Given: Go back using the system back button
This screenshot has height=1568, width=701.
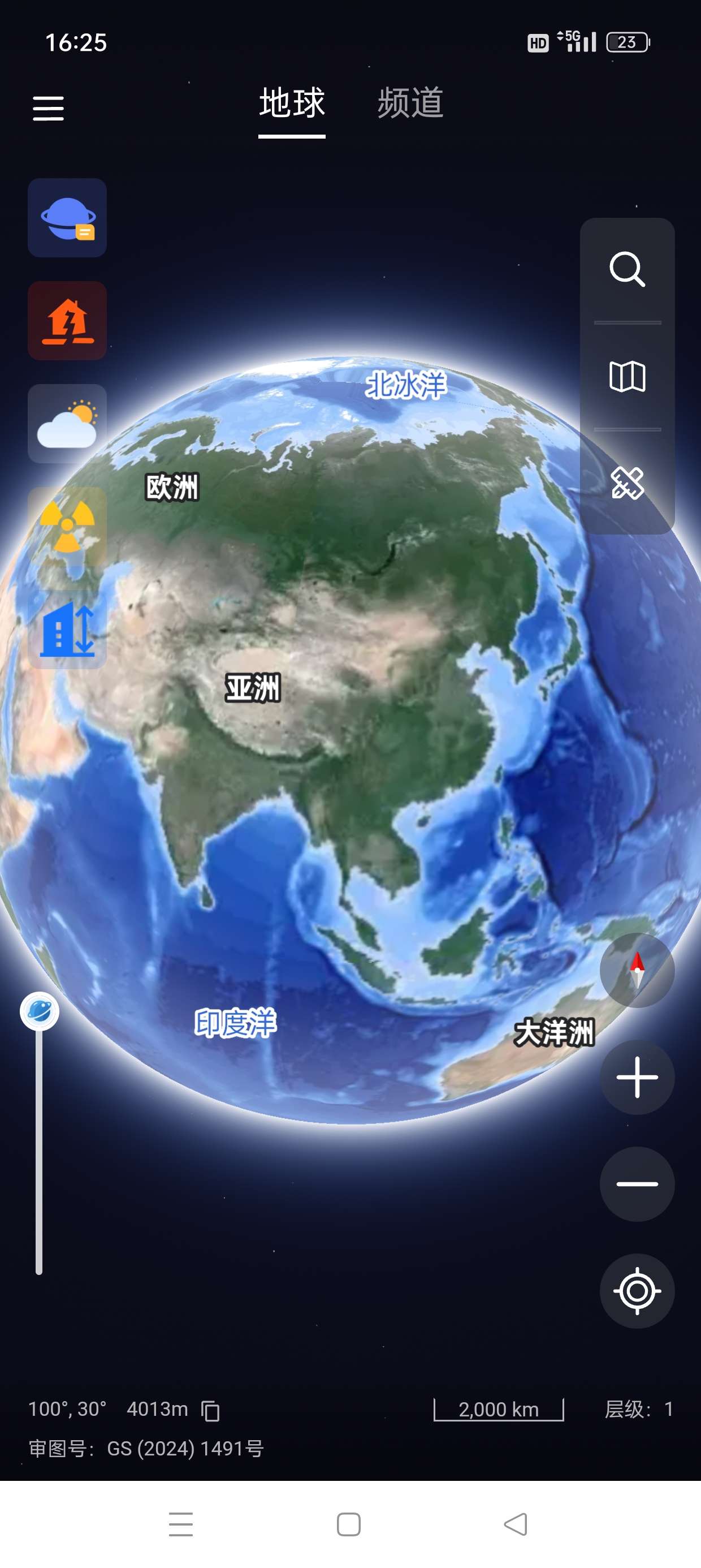Looking at the screenshot, I should click(x=516, y=1524).
